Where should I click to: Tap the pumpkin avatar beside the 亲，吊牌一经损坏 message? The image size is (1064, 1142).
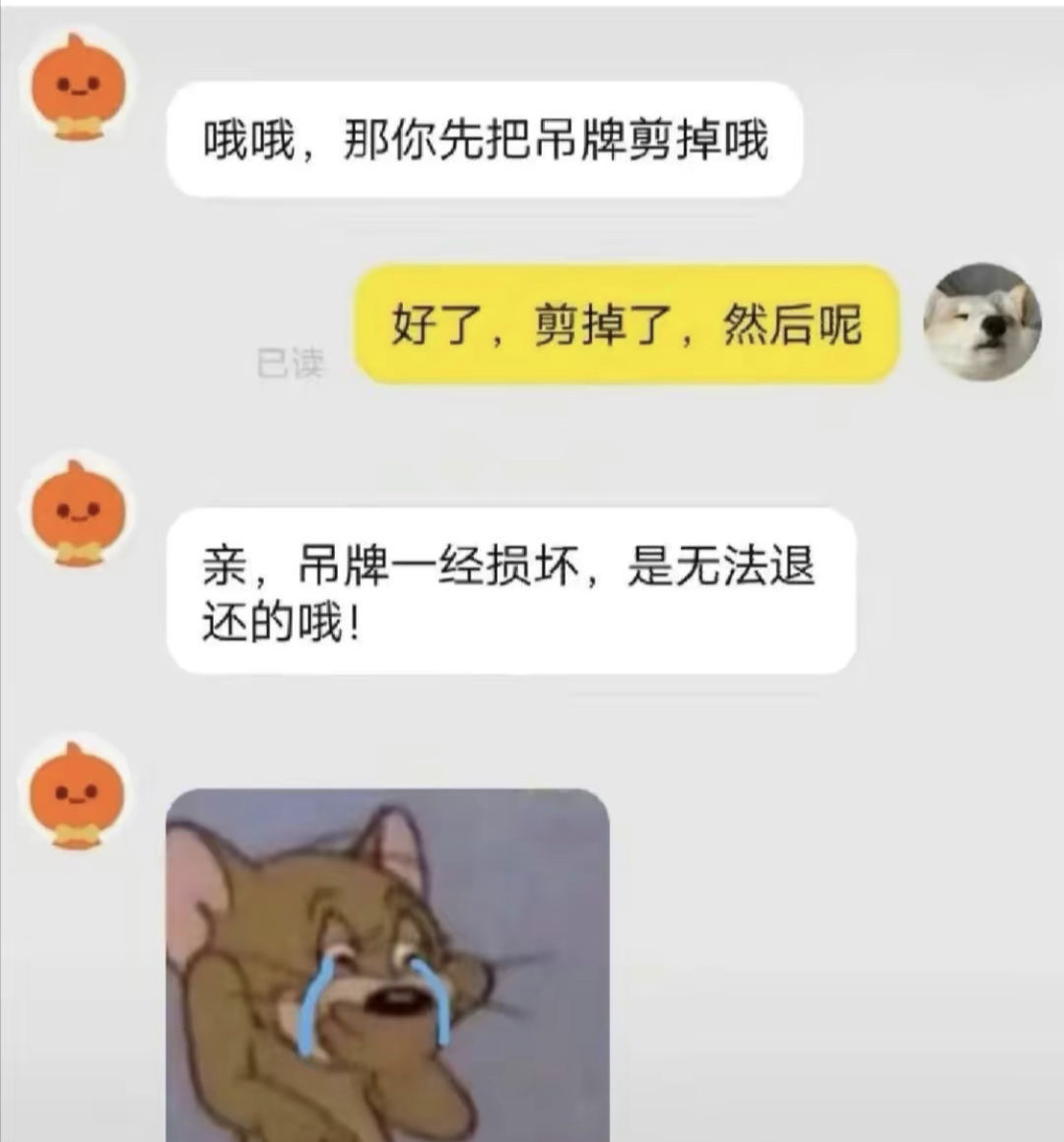click(x=78, y=512)
